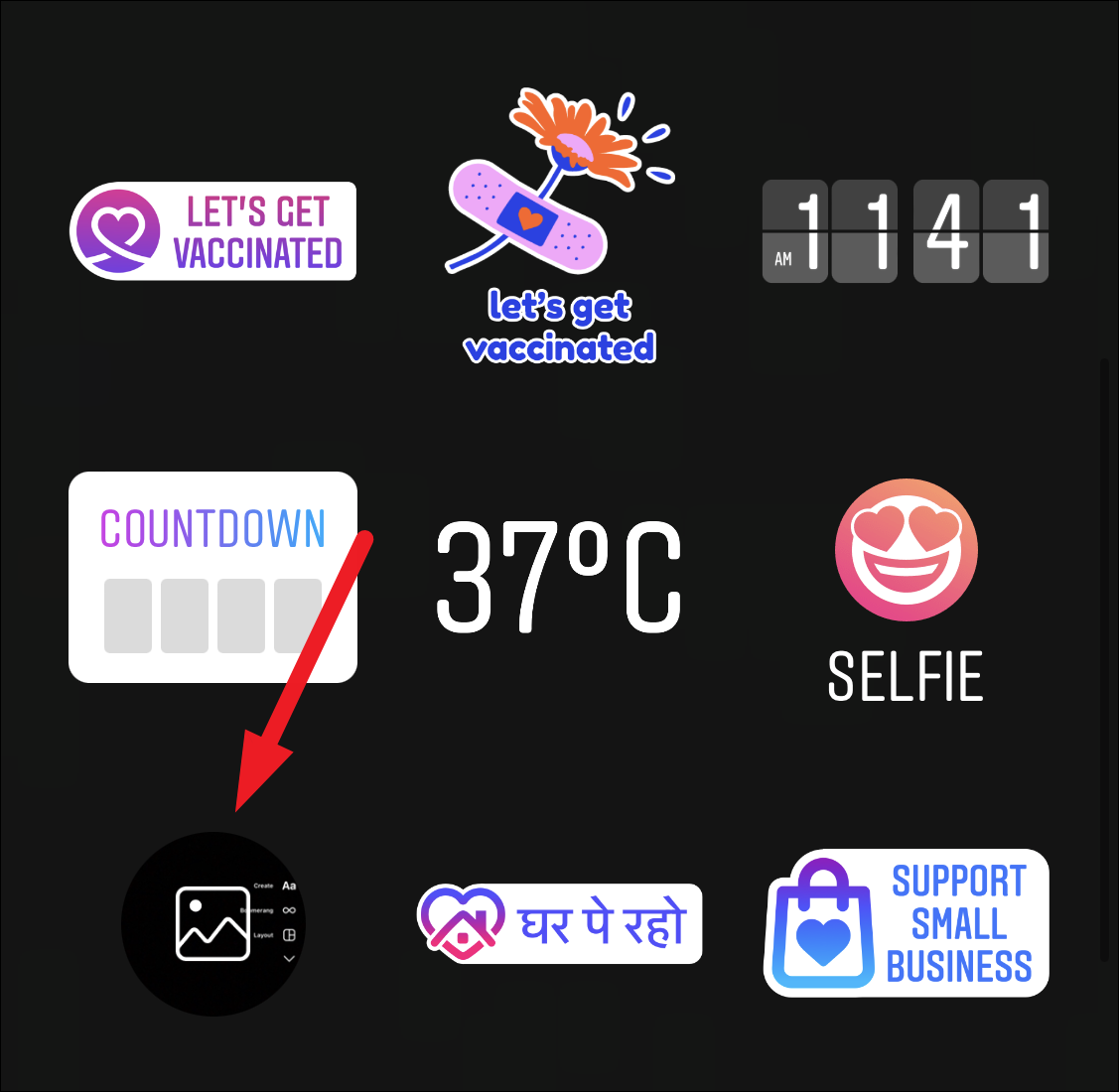Screen dimensions: 1119x1092
Task: Insert the 11:41 AM clock sticker
Action: tap(905, 231)
